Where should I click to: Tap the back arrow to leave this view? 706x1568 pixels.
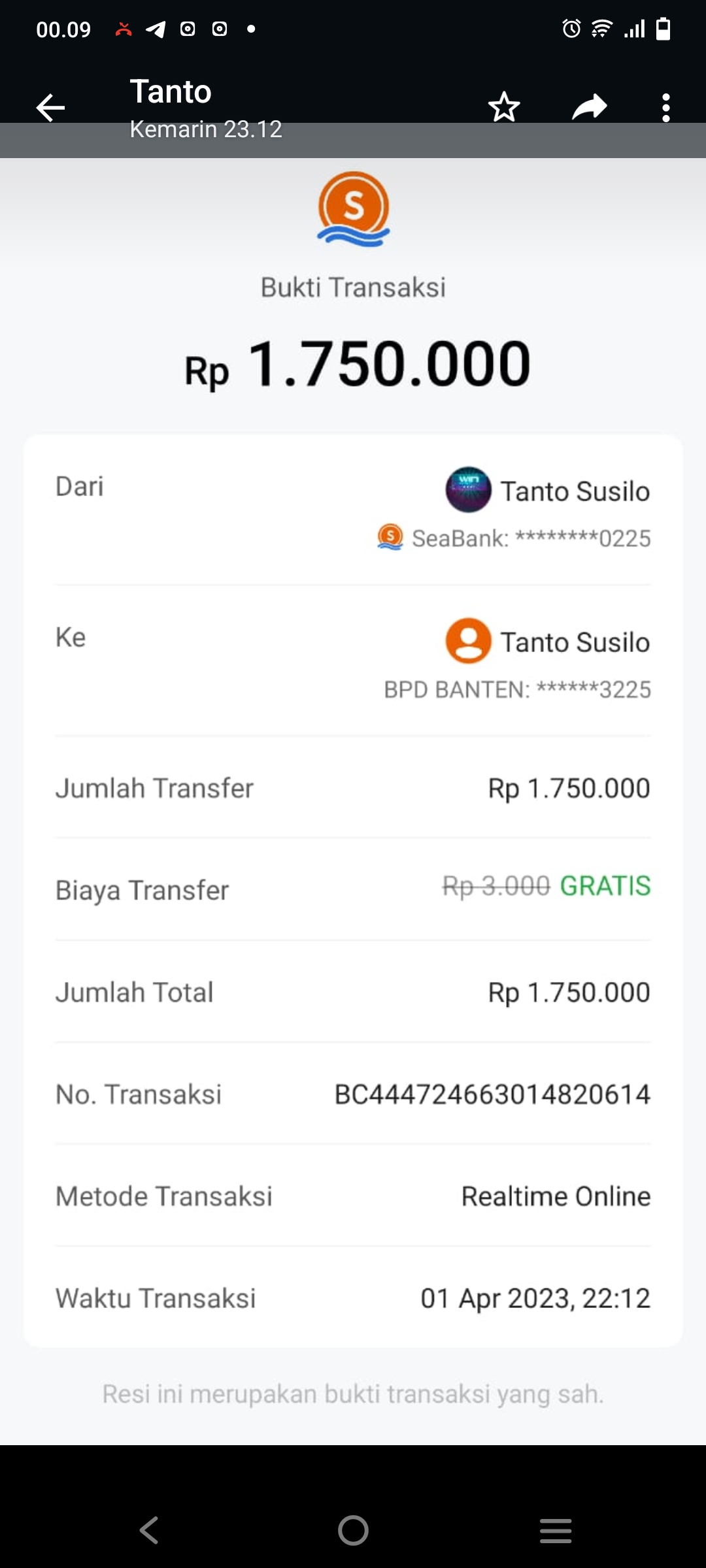[51, 108]
